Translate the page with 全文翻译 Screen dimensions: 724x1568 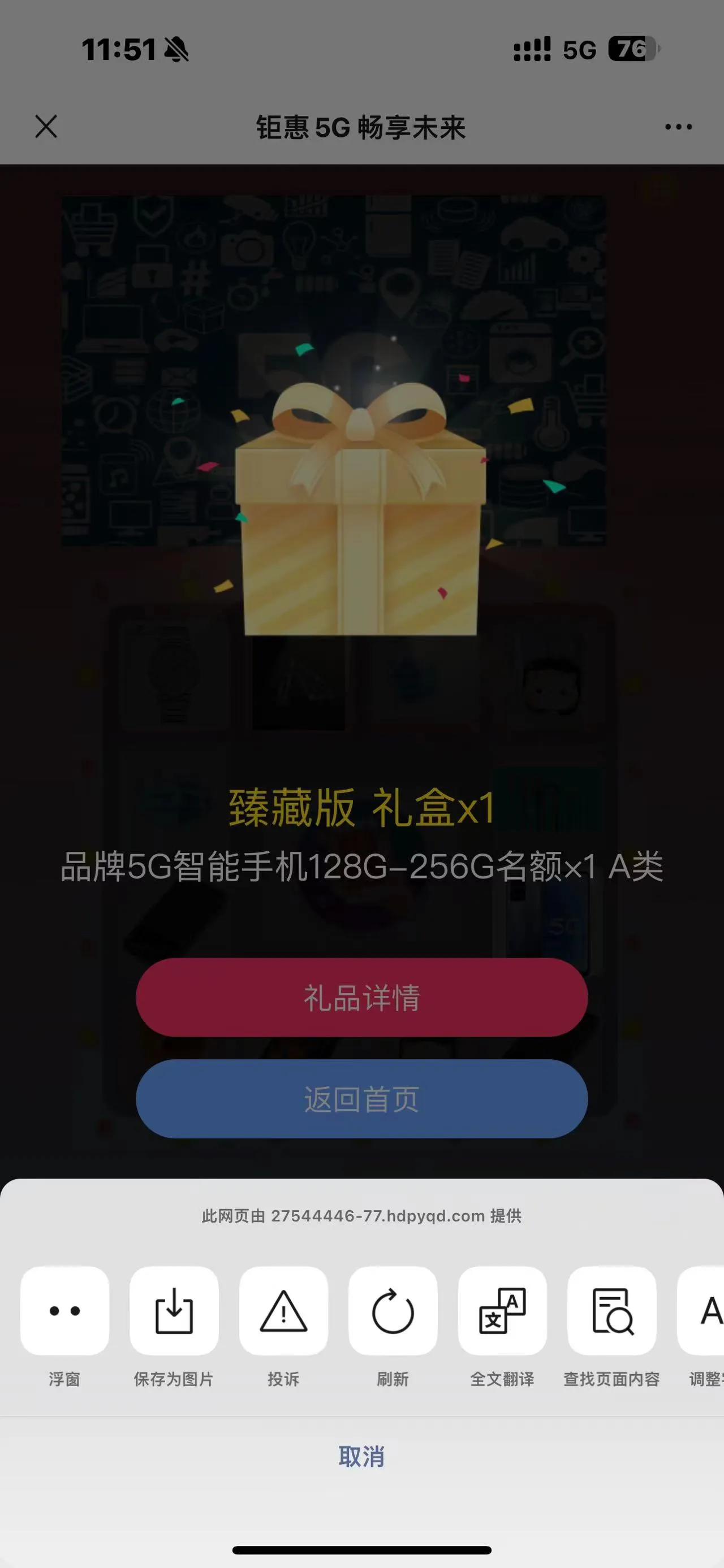(x=502, y=1311)
